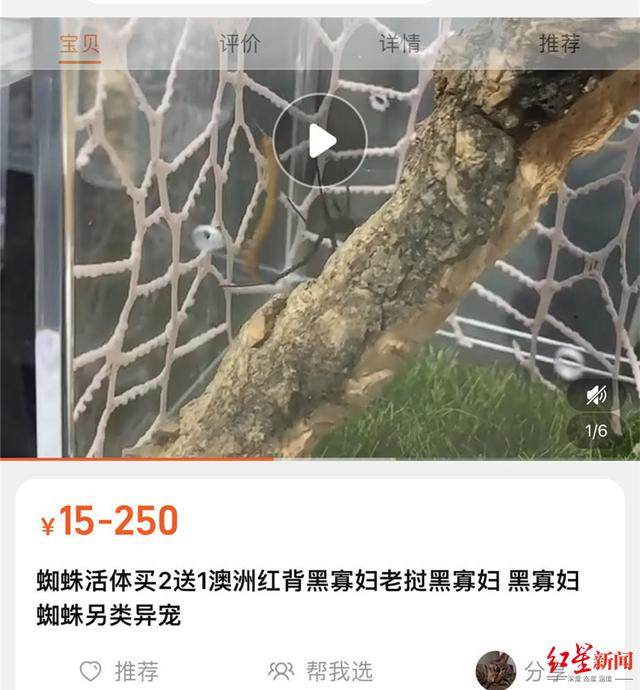
Task: Switch to the 详情 tab
Action: pos(399,44)
